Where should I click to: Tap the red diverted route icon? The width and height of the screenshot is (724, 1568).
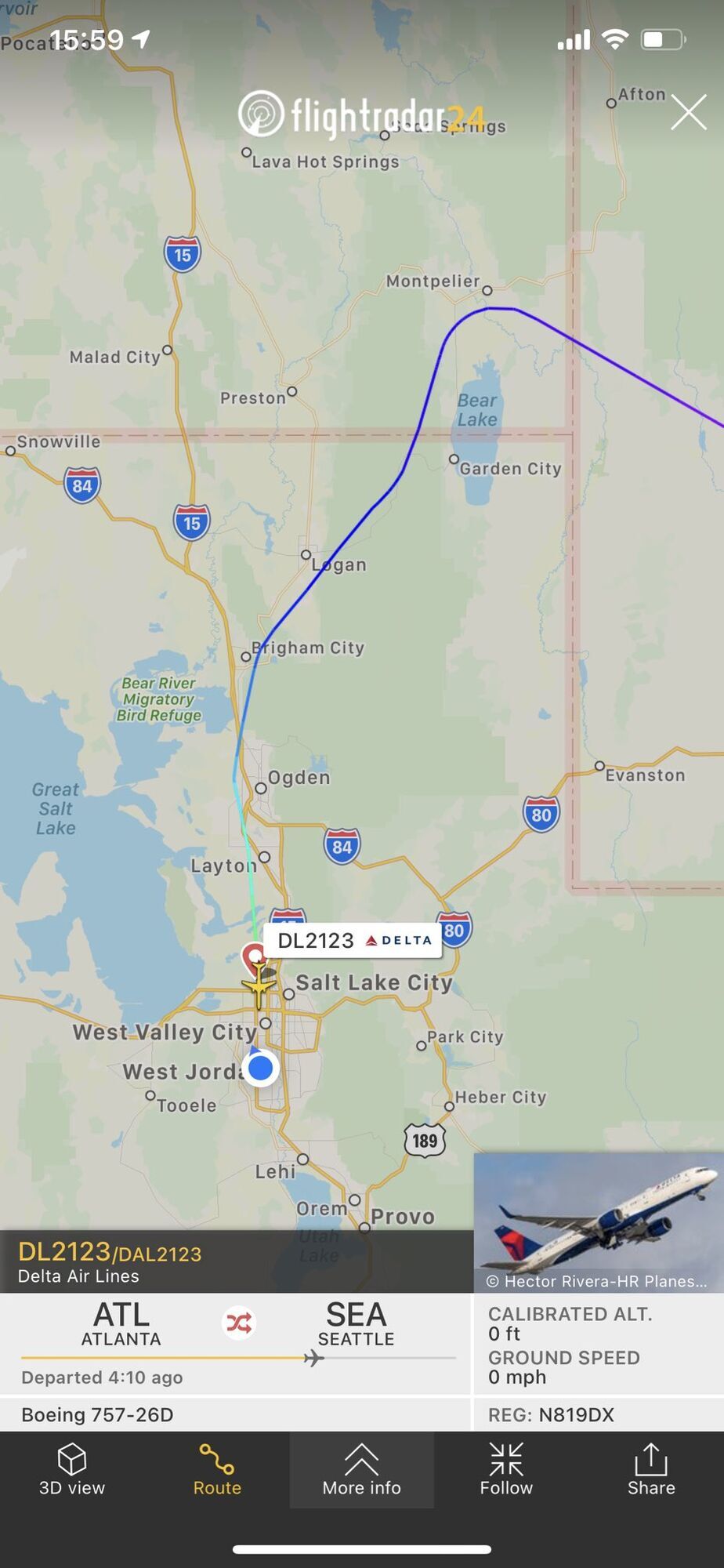click(x=239, y=1323)
